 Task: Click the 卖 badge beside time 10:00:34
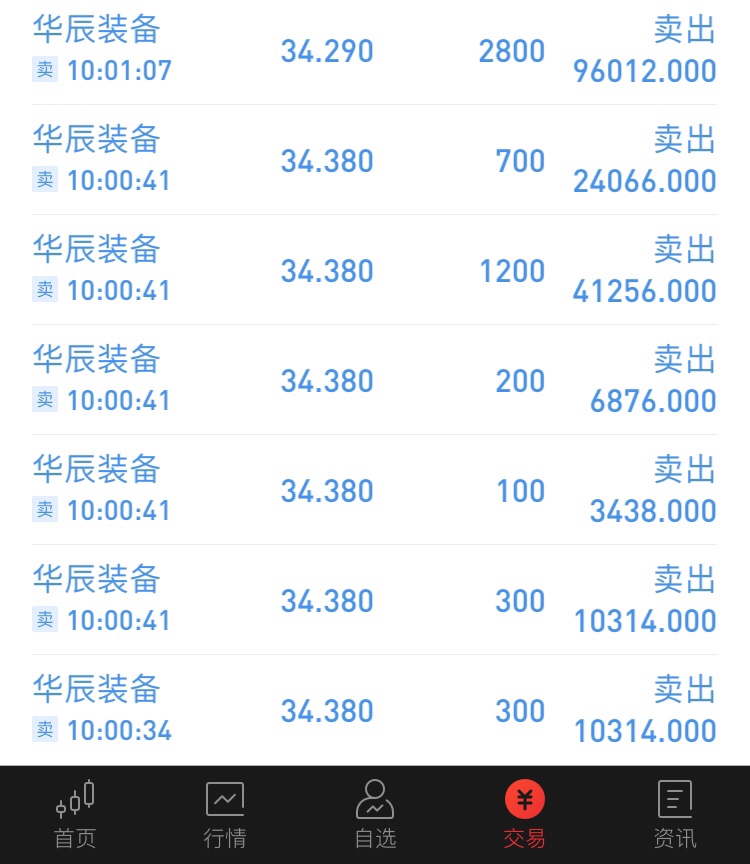[44, 731]
